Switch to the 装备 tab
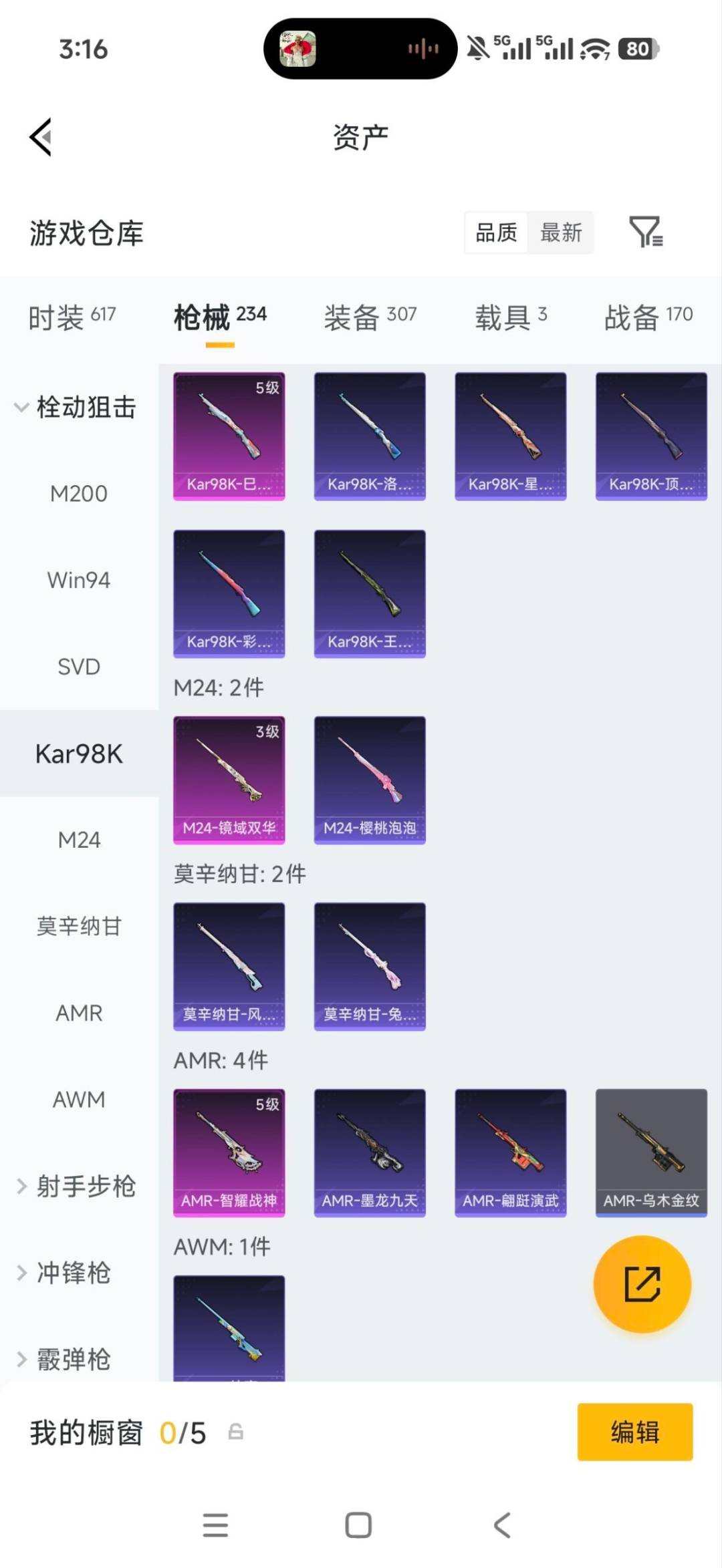722x1568 pixels. [x=370, y=317]
